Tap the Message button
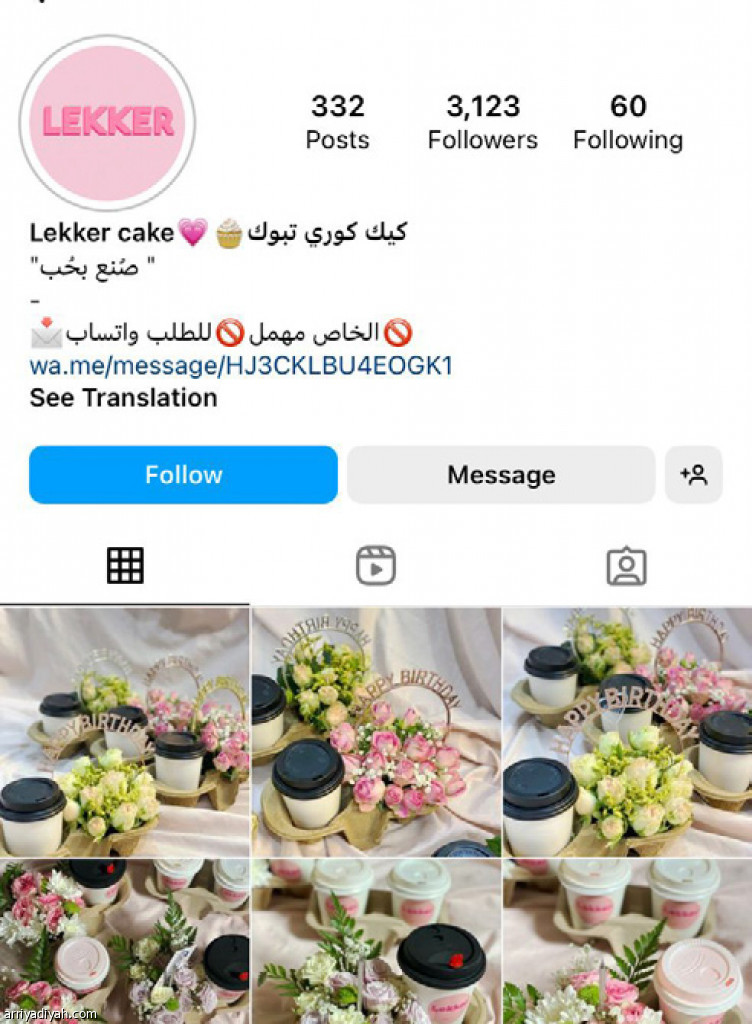Image resolution: width=752 pixels, height=1024 pixels. point(501,474)
